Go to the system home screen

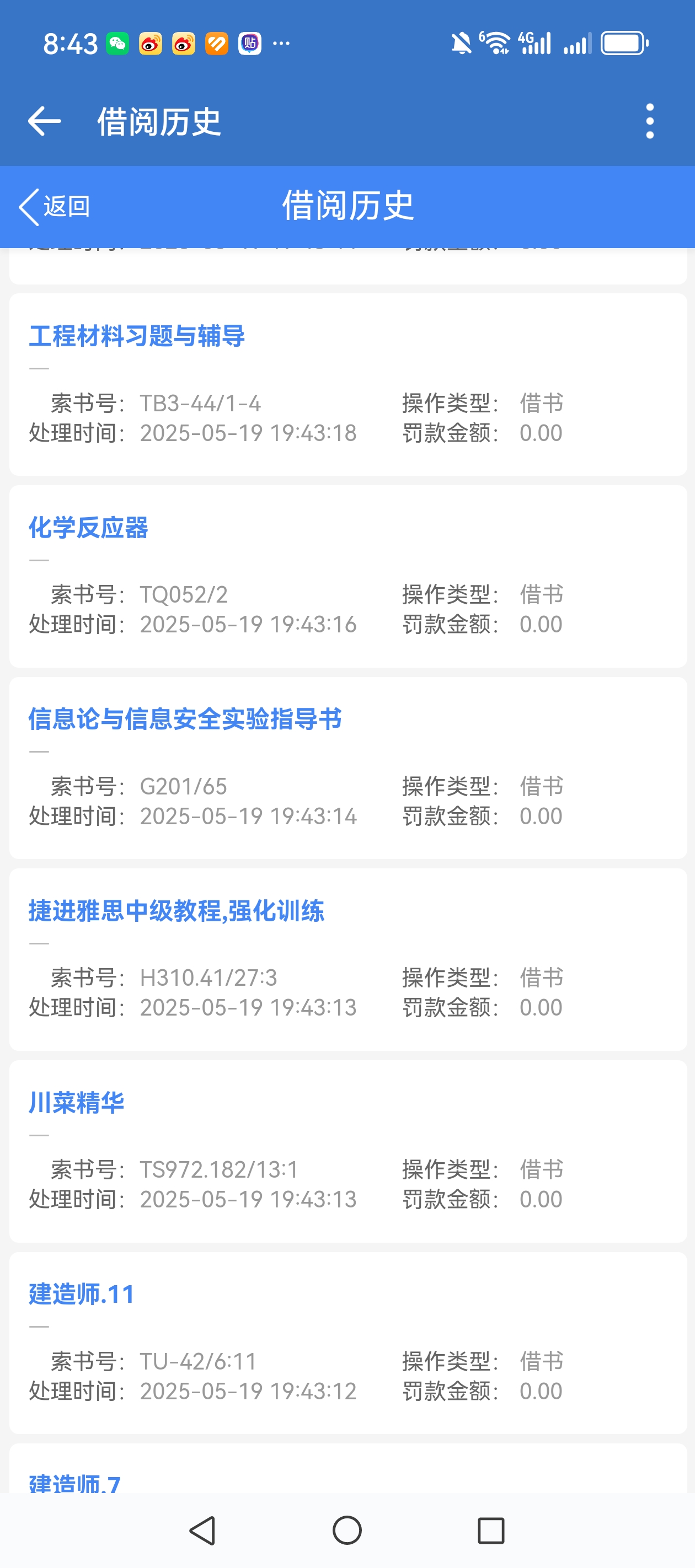click(x=347, y=1529)
